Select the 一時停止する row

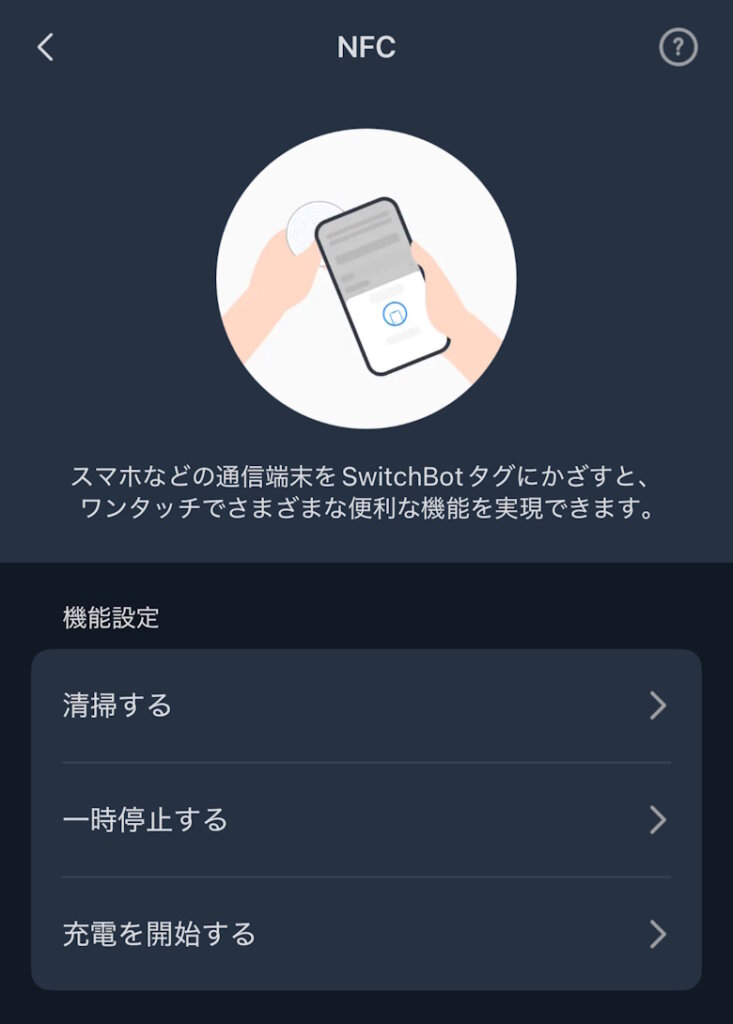pyautogui.click(x=366, y=821)
